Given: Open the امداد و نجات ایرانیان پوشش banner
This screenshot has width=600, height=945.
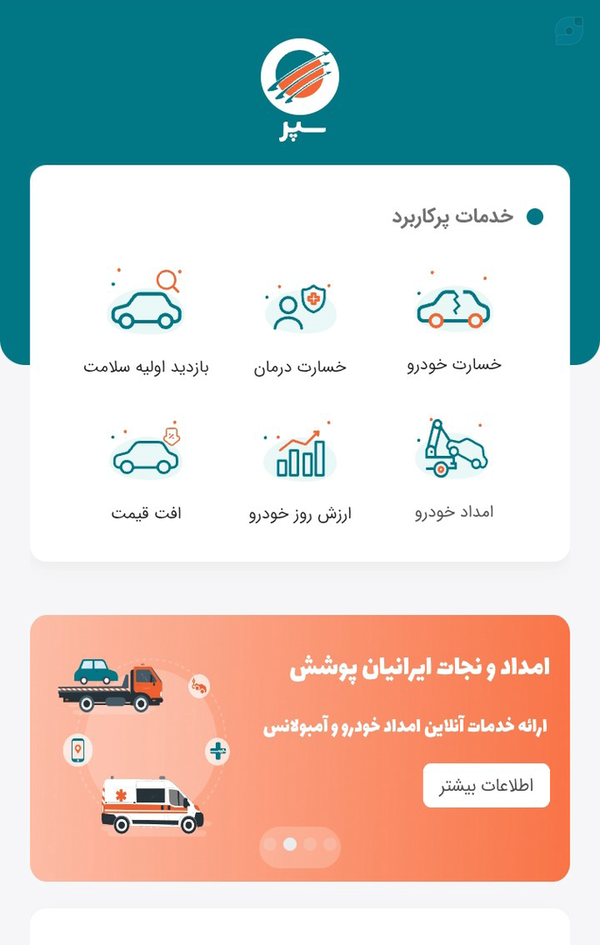Looking at the screenshot, I should click(300, 748).
